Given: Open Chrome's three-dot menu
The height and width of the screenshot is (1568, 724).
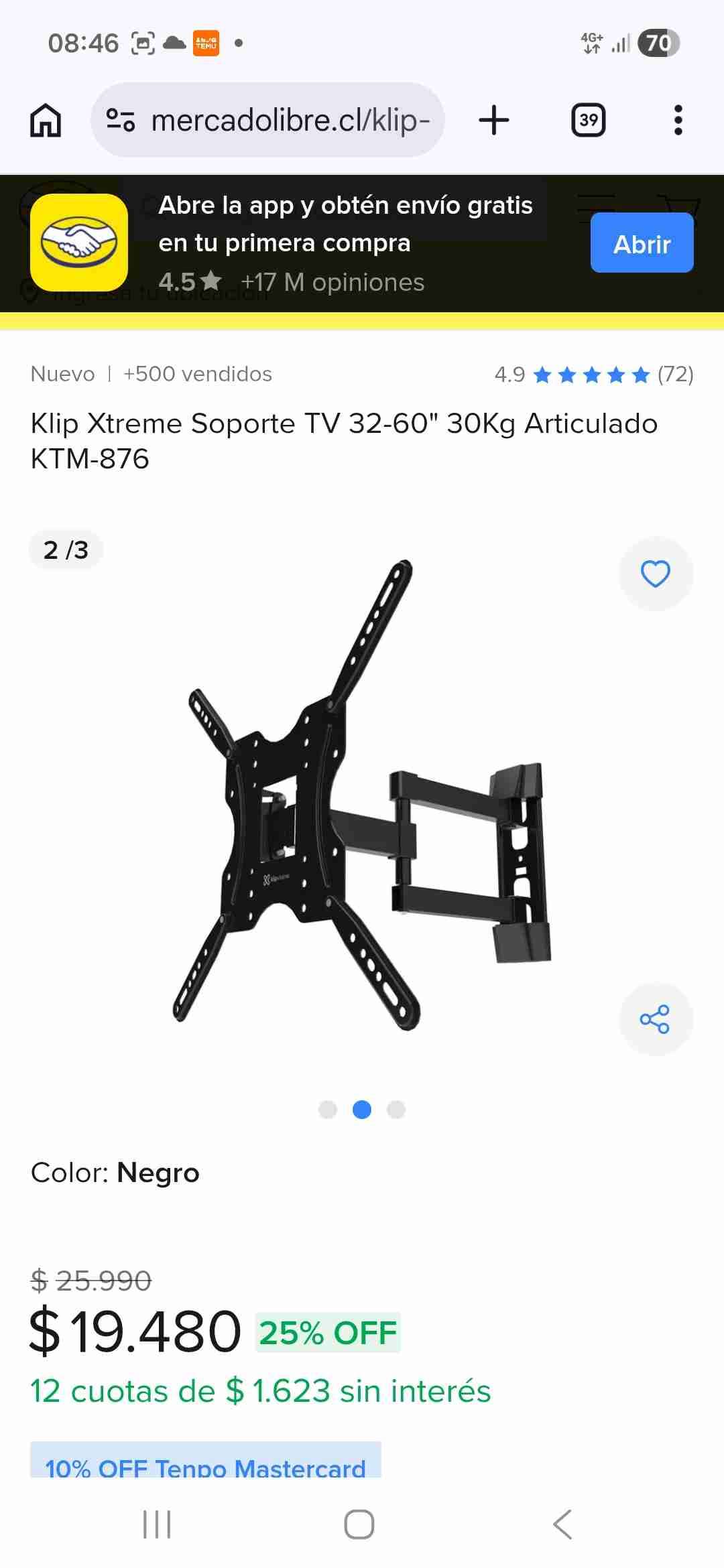Looking at the screenshot, I should pyautogui.click(x=678, y=119).
